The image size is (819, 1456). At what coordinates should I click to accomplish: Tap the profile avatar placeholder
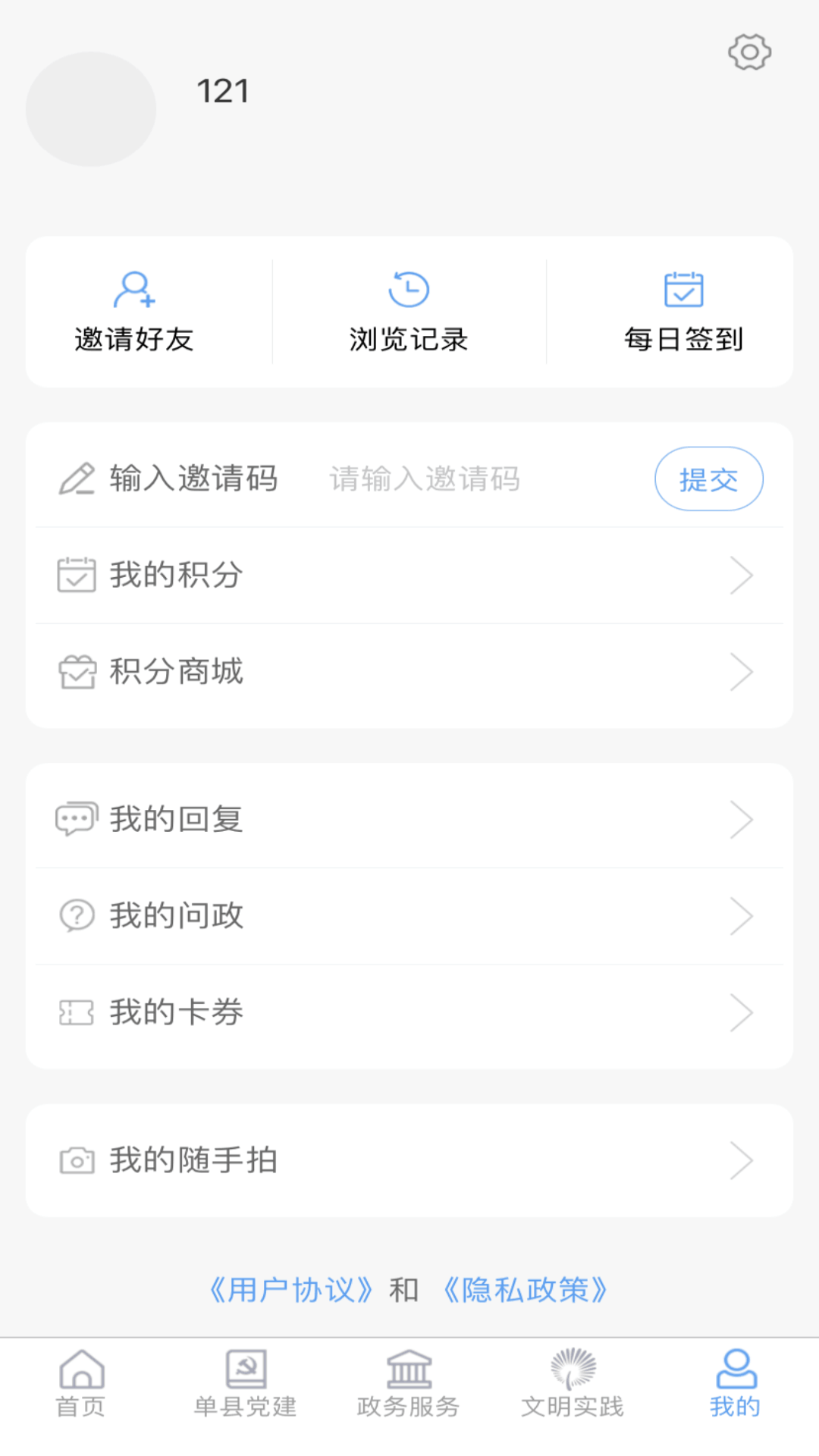[90, 109]
